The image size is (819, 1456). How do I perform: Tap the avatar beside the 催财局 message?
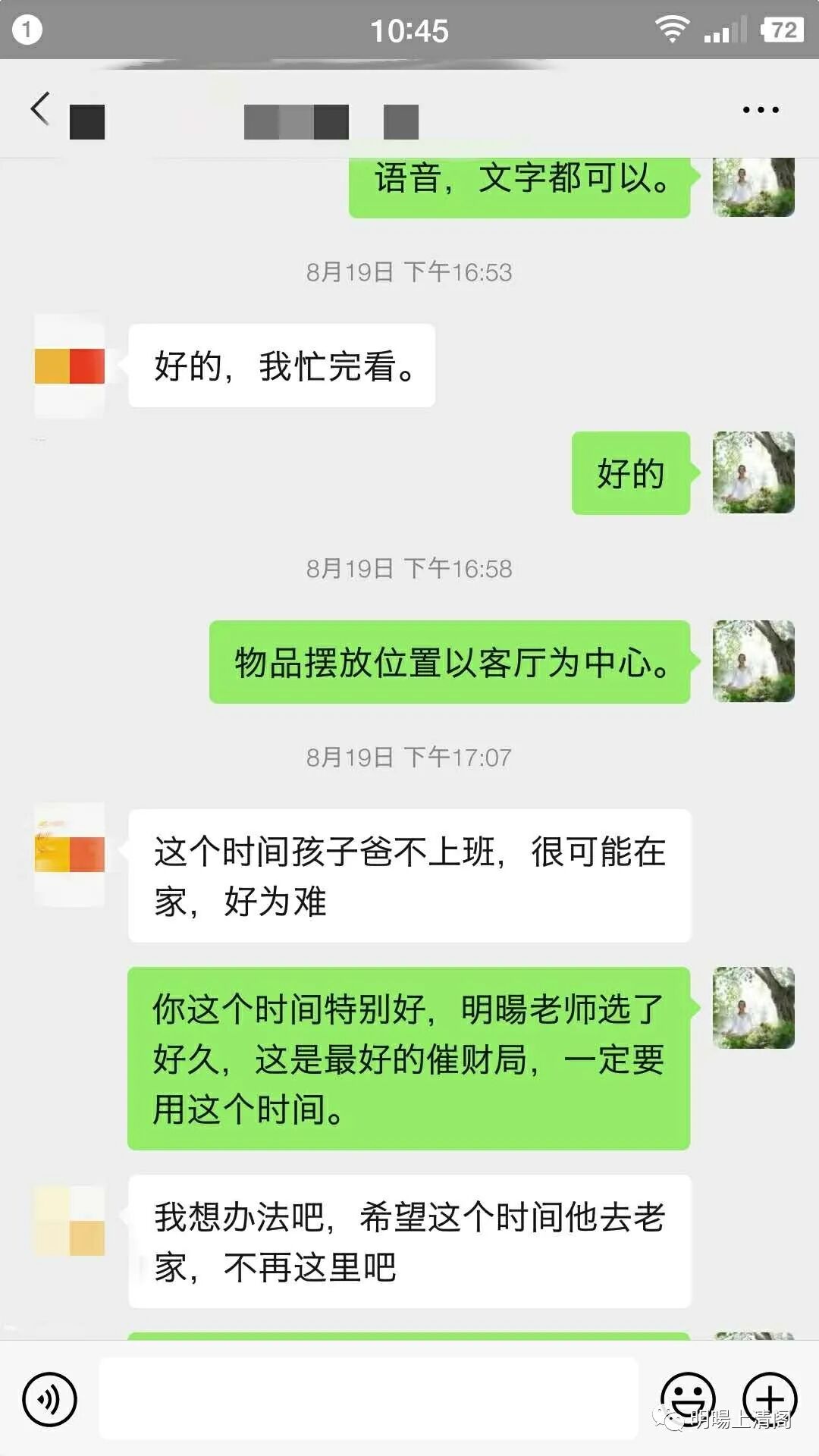point(753,1006)
